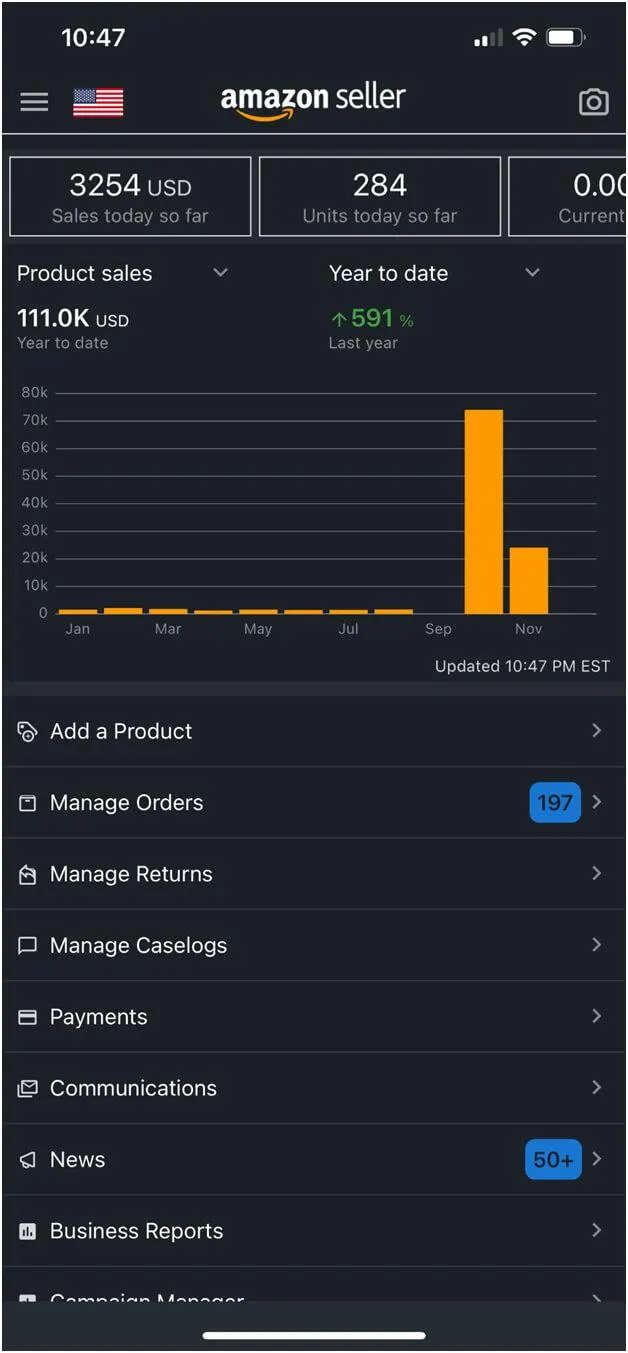Go to Manage Orders
This screenshot has height=1353, width=628.
(314, 802)
